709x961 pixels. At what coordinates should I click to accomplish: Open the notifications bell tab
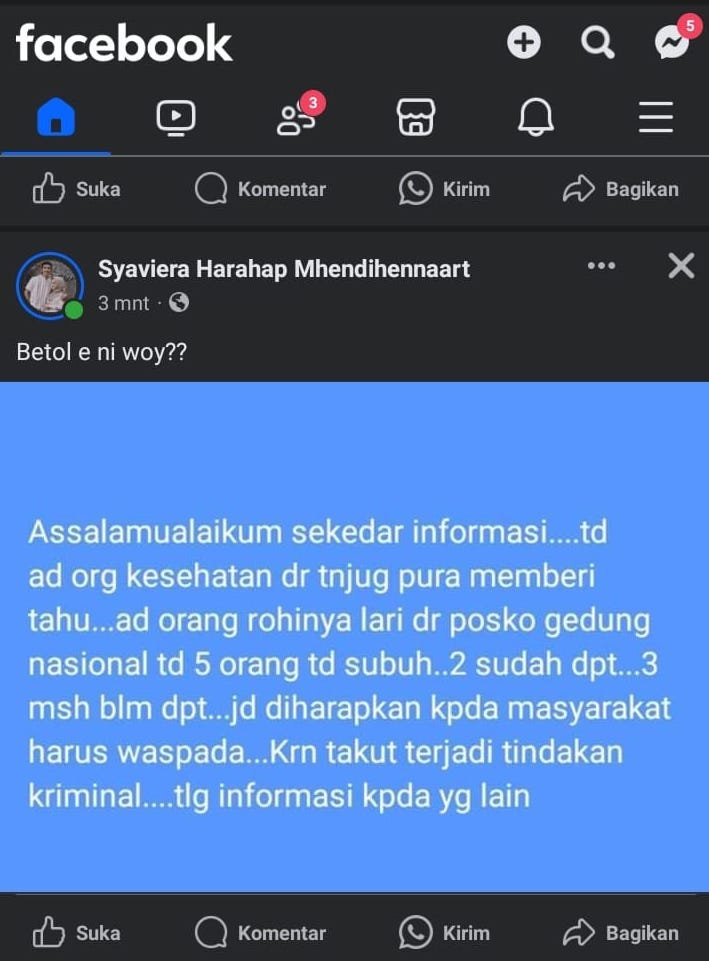(535, 119)
